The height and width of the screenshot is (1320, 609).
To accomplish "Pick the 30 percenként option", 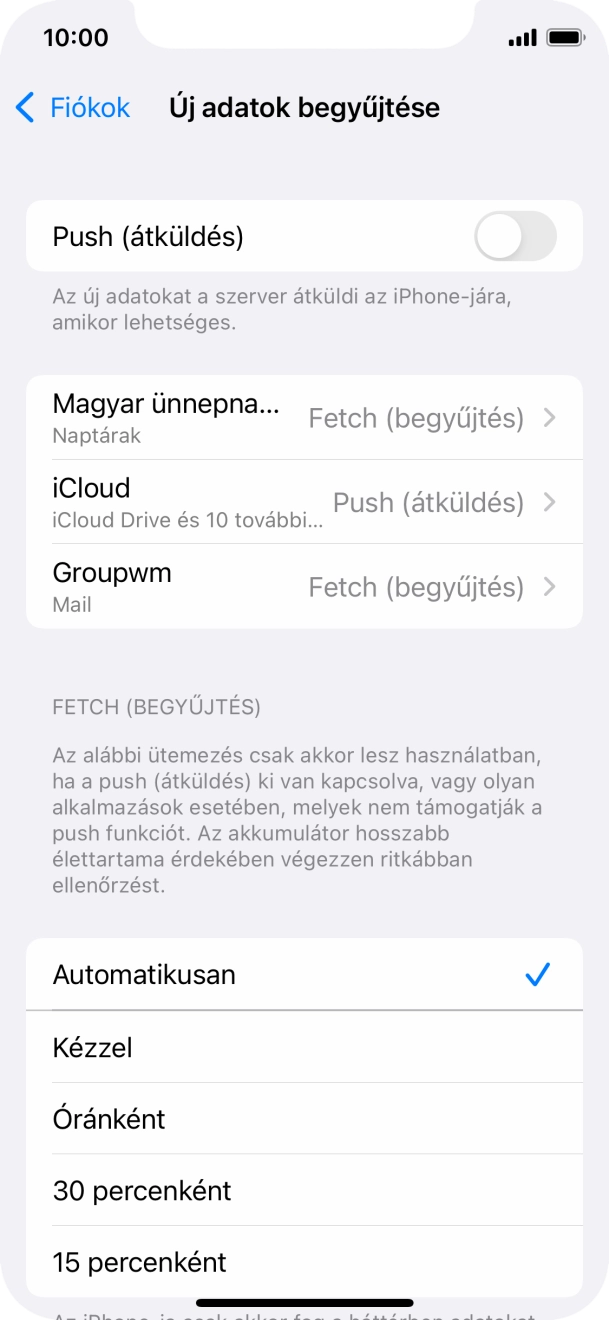I will (x=304, y=1191).
